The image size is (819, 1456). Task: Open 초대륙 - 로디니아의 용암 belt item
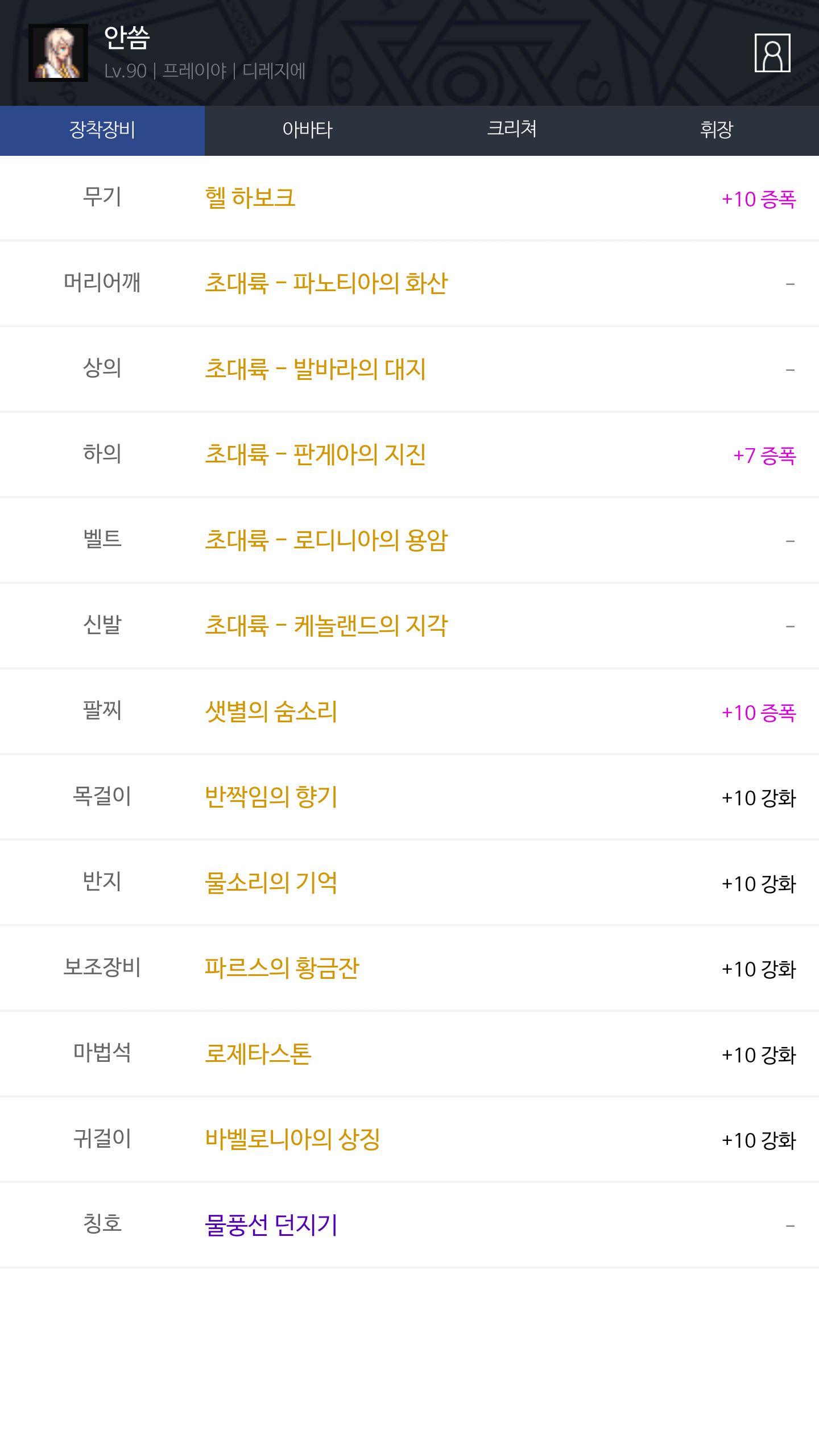point(326,540)
